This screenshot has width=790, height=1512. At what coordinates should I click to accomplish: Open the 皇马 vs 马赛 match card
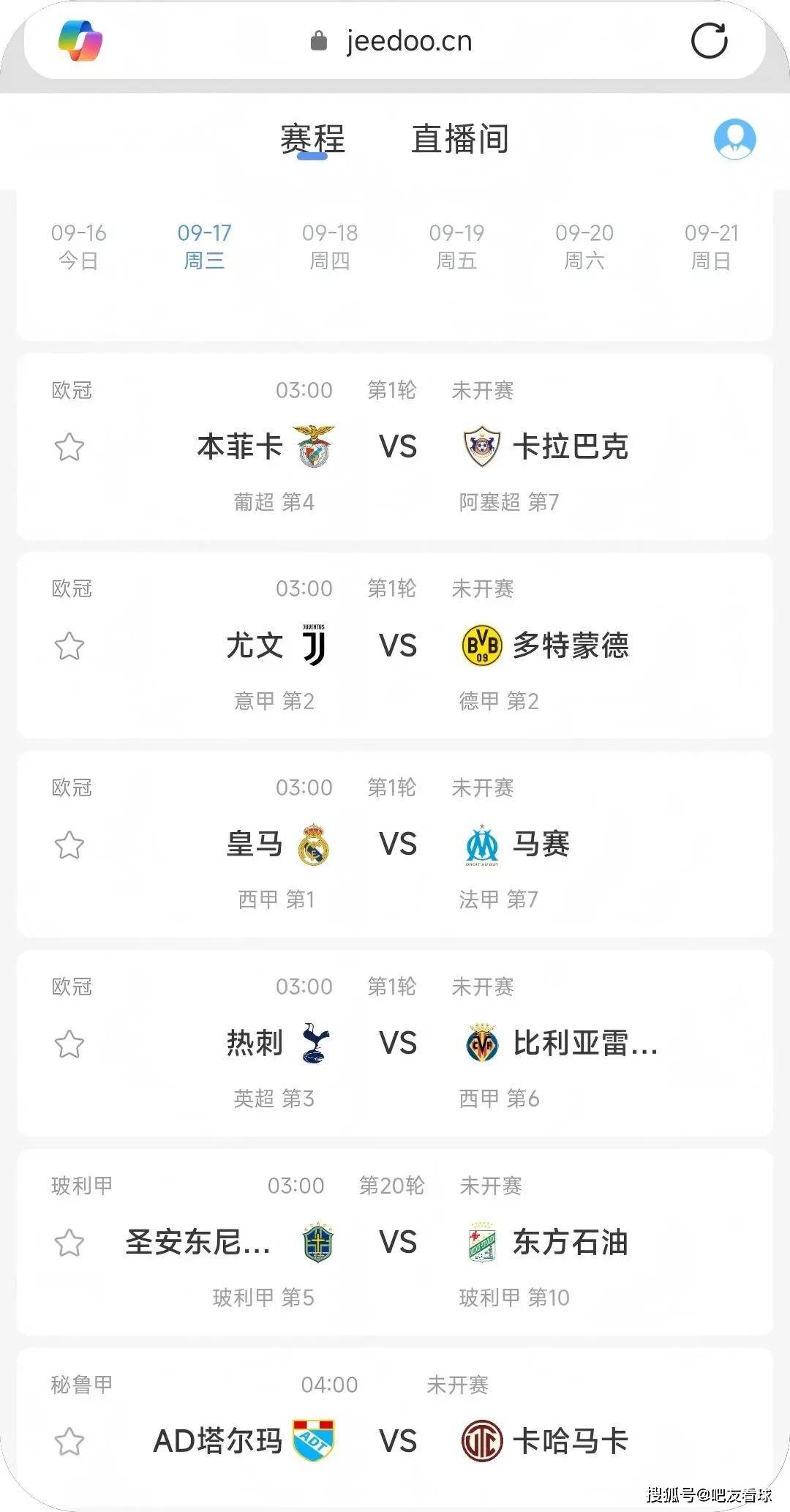click(x=398, y=845)
